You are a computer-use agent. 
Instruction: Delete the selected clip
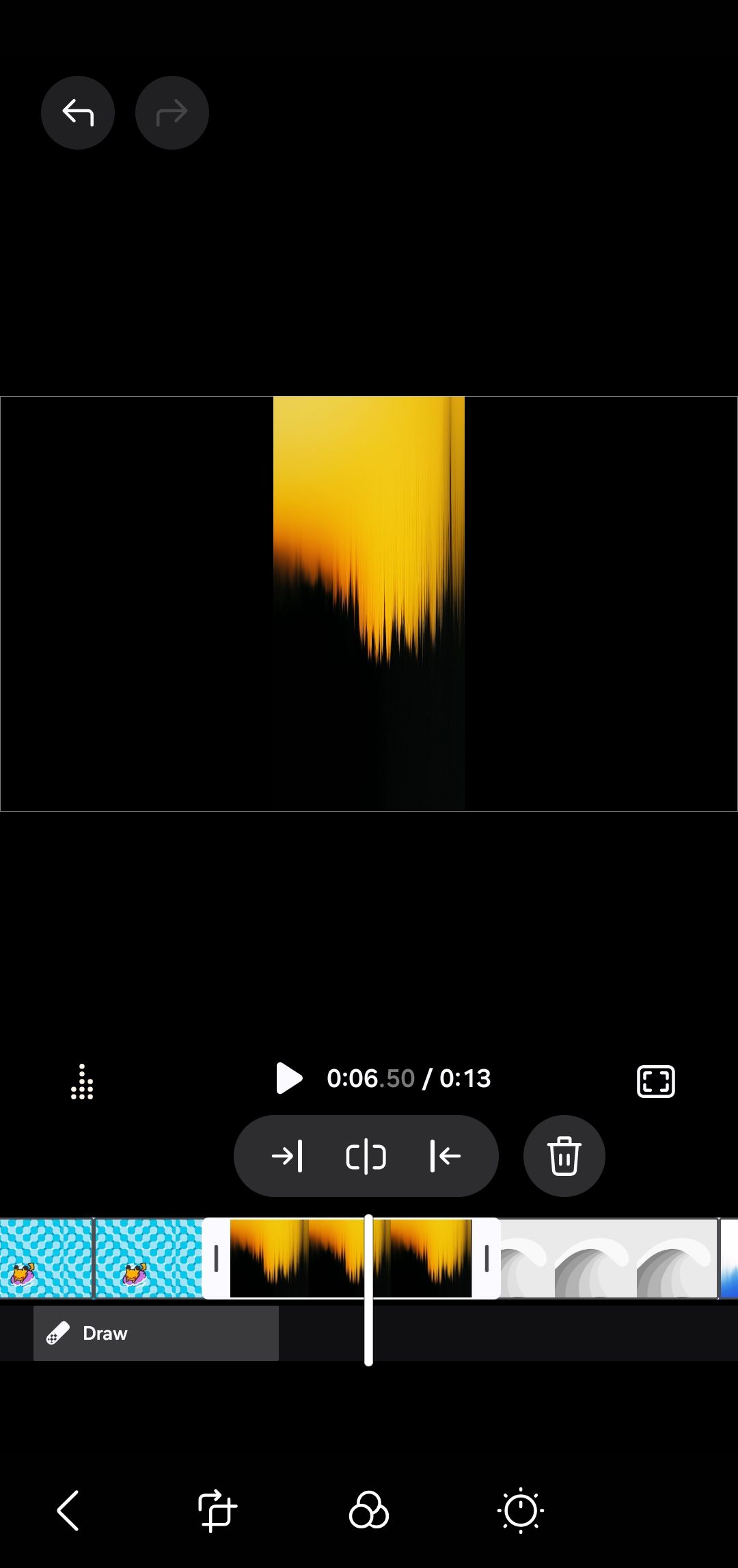pos(564,1156)
